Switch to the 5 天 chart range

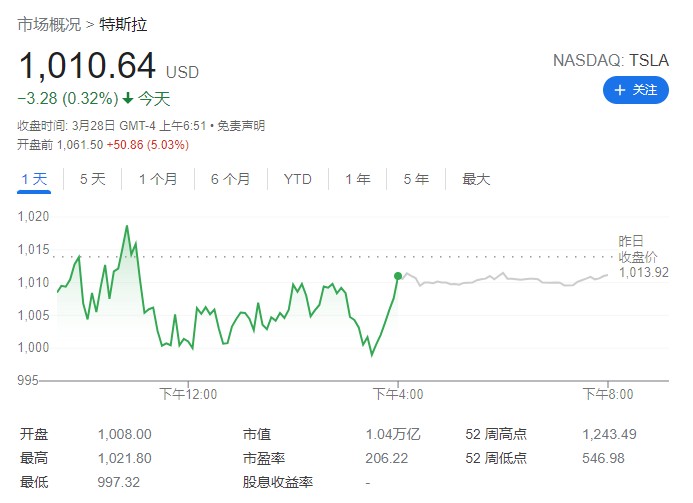point(92,180)
